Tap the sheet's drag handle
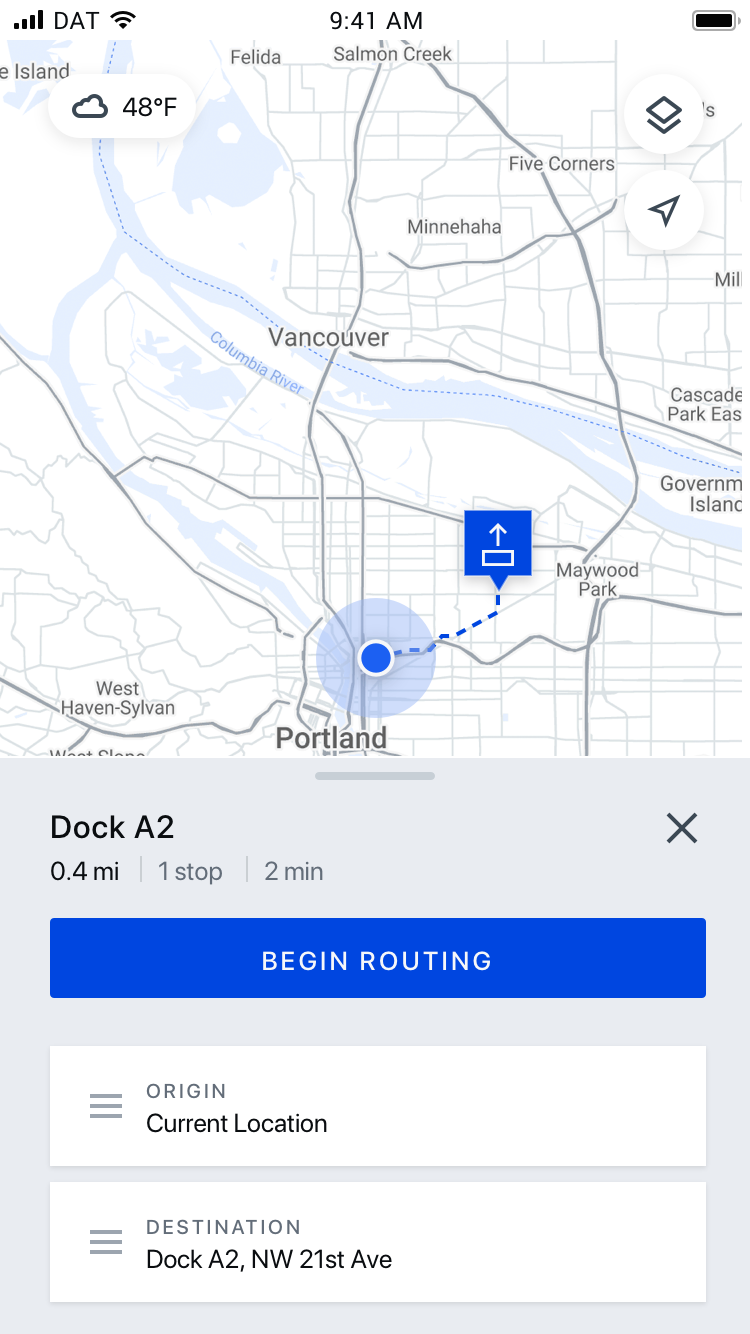The height and width of the screenshot is (1334, 750). (375, 776)
